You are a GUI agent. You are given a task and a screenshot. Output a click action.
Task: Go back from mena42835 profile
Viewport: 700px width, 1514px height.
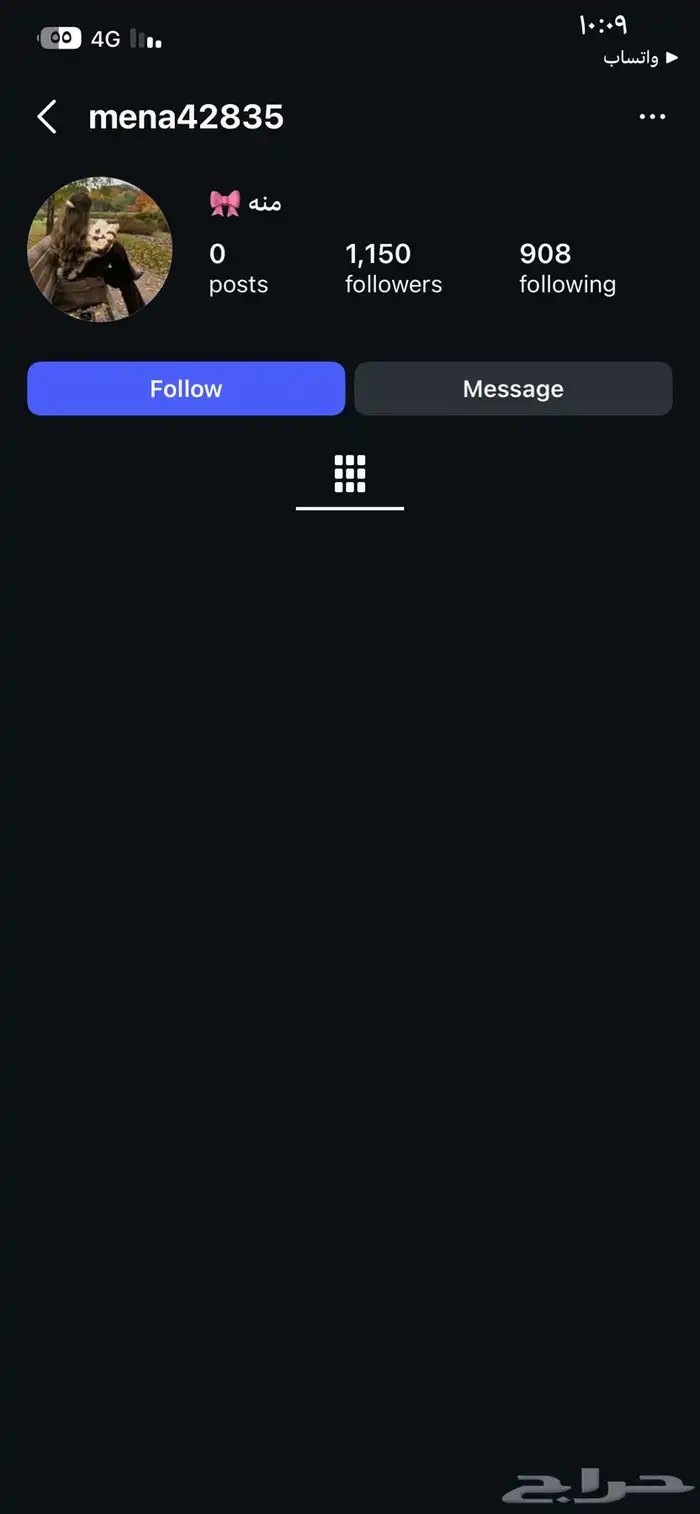point(47,117)
